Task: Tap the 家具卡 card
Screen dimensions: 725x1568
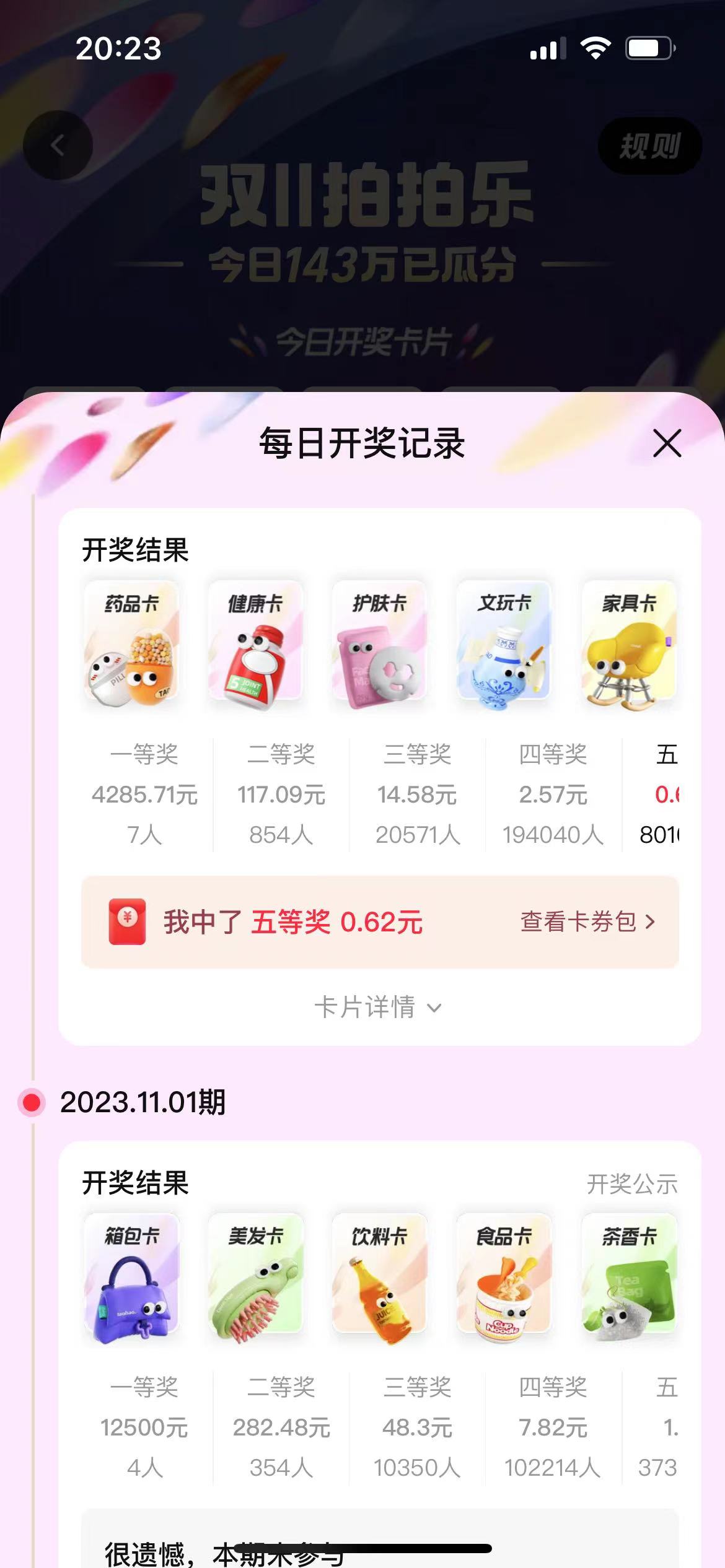Action: point(628,642)
